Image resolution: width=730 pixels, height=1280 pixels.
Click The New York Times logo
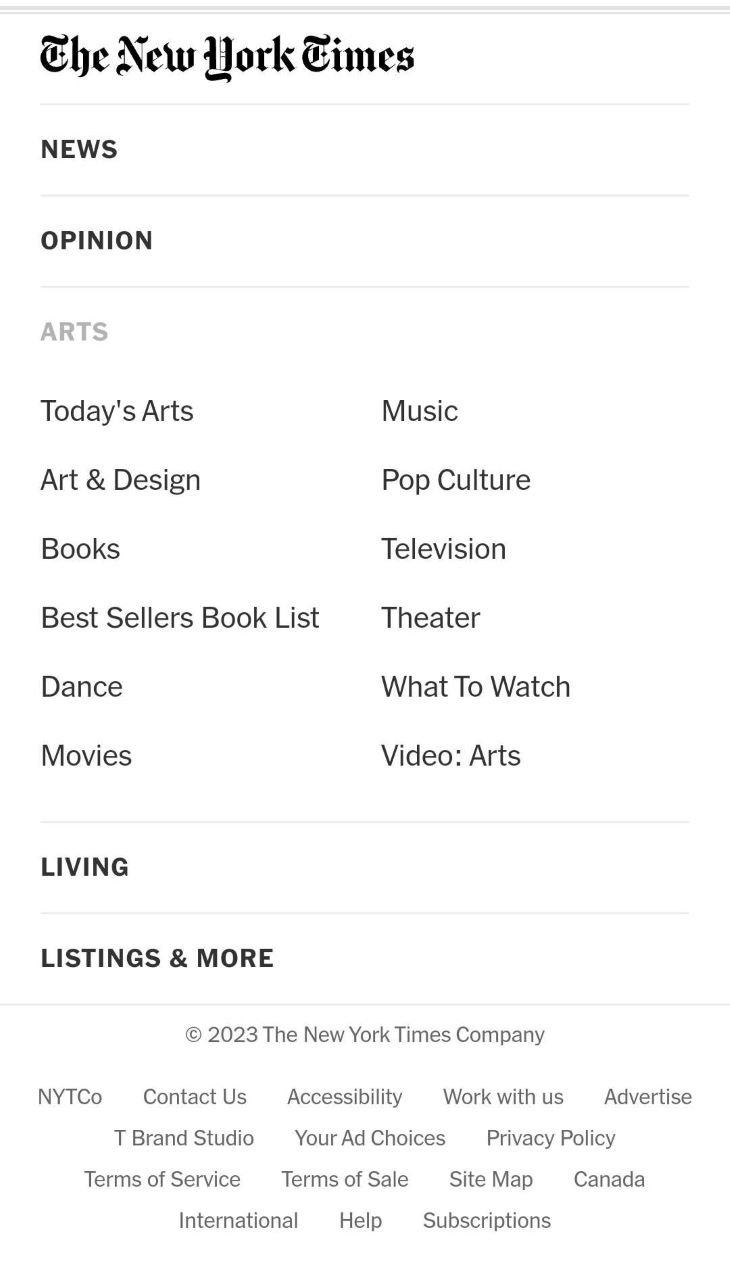pos(226,56)
